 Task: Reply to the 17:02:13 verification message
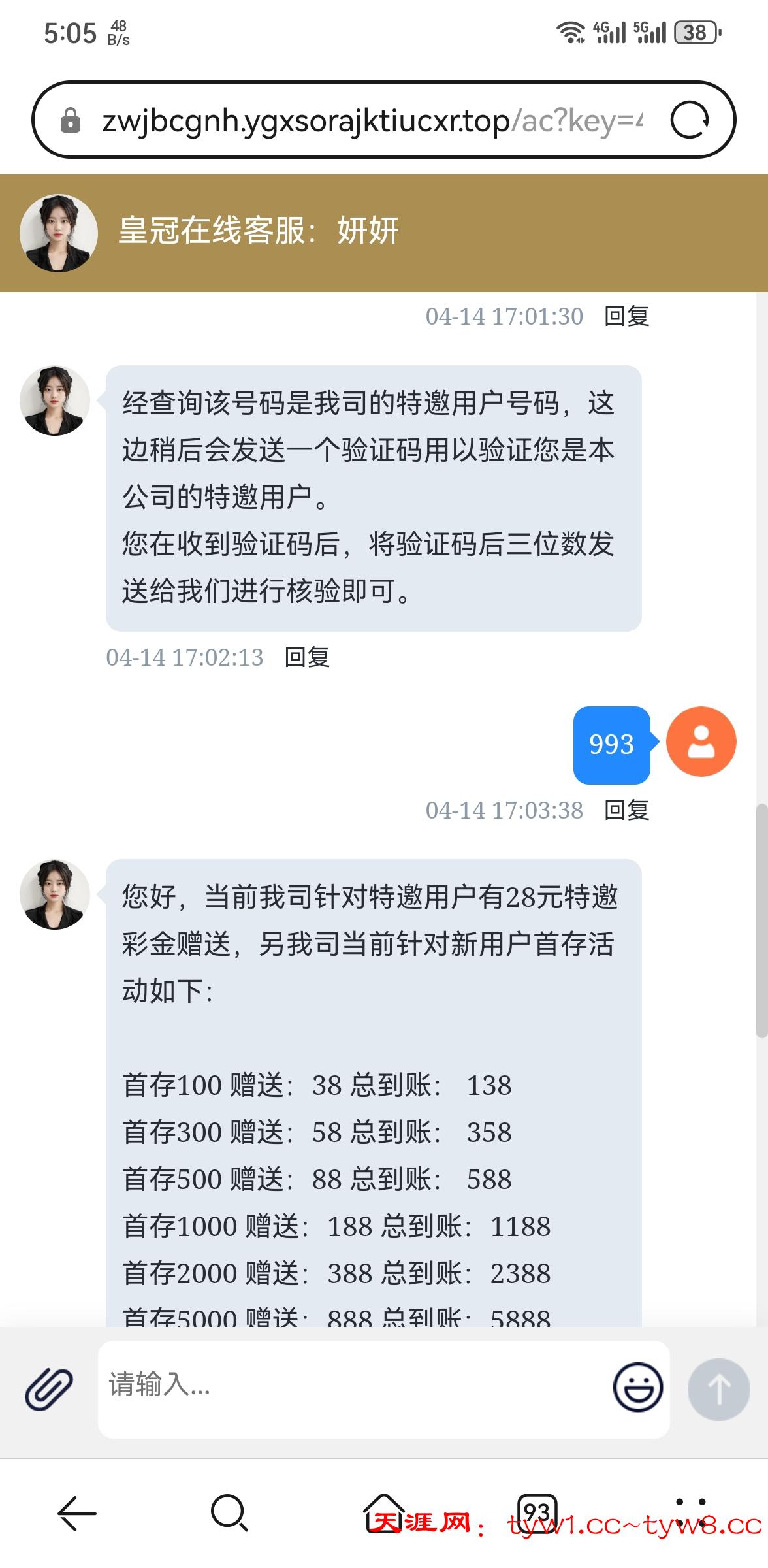307,657
